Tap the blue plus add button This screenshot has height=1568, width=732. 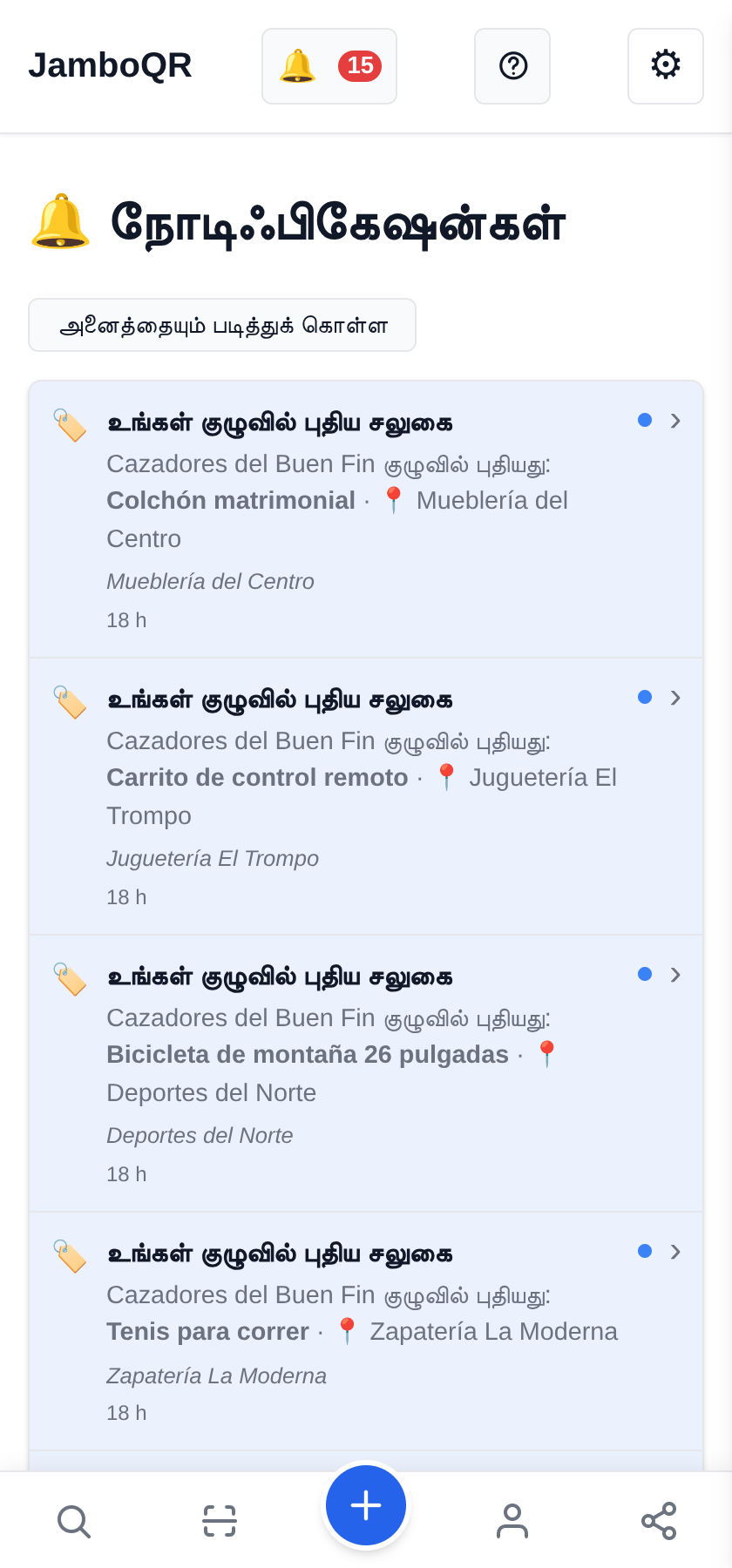(366, 1505)
